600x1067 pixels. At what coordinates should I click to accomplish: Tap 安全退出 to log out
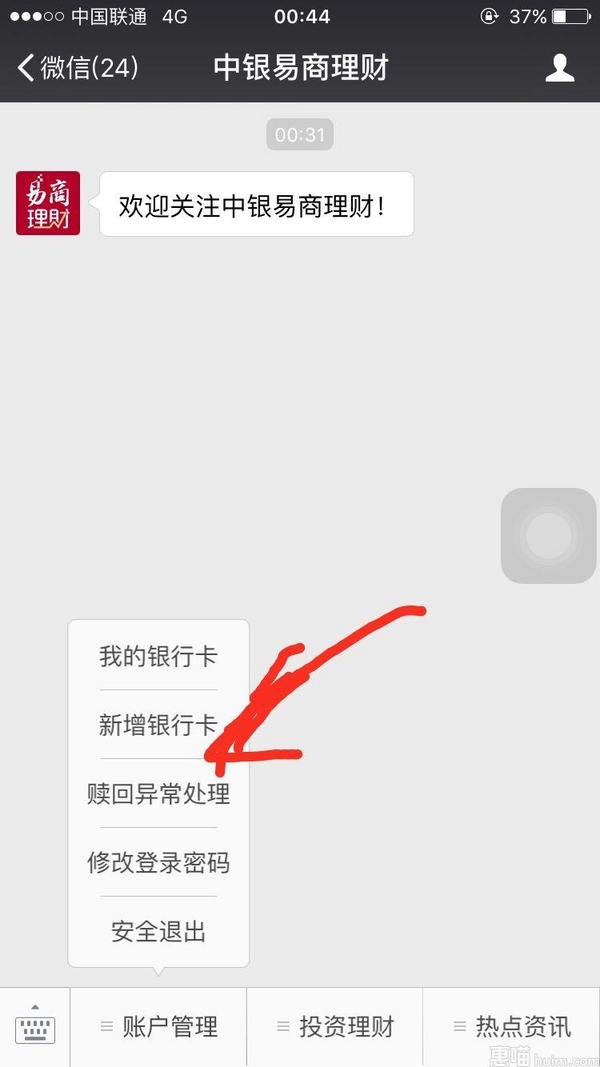click(x=158, y=932)
